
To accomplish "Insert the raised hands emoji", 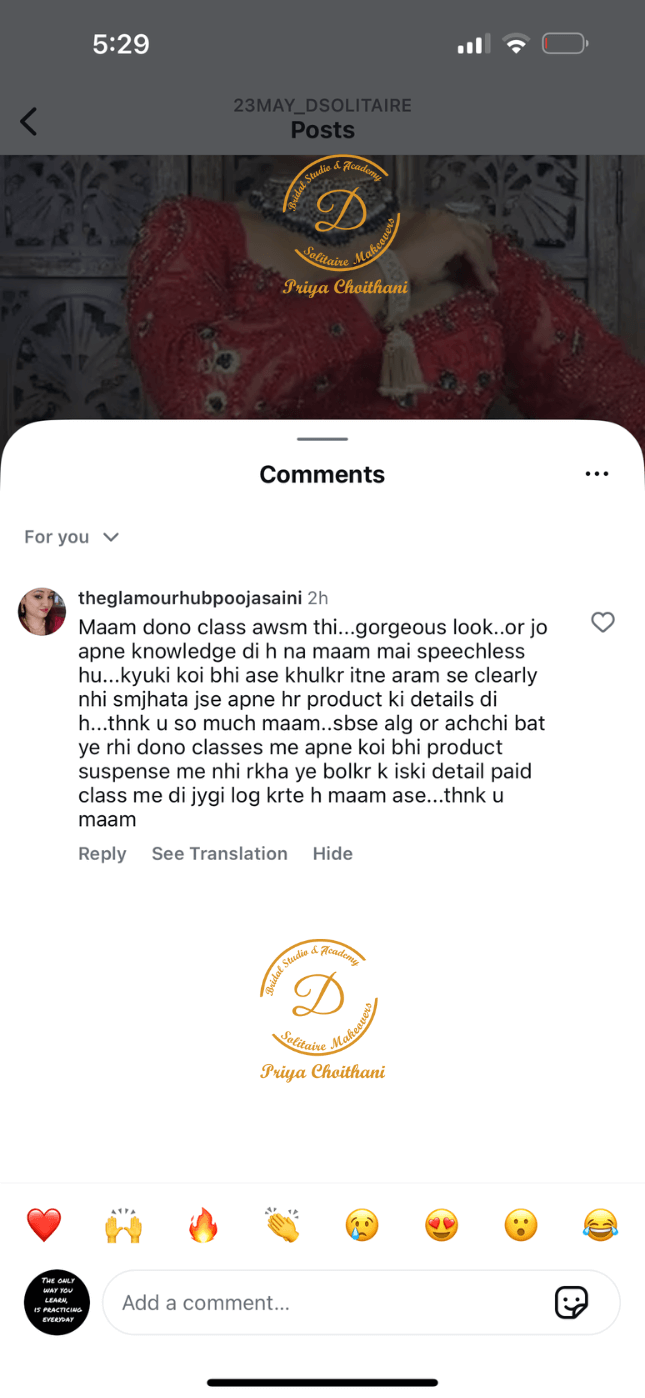I will [x=123, y=1224].
